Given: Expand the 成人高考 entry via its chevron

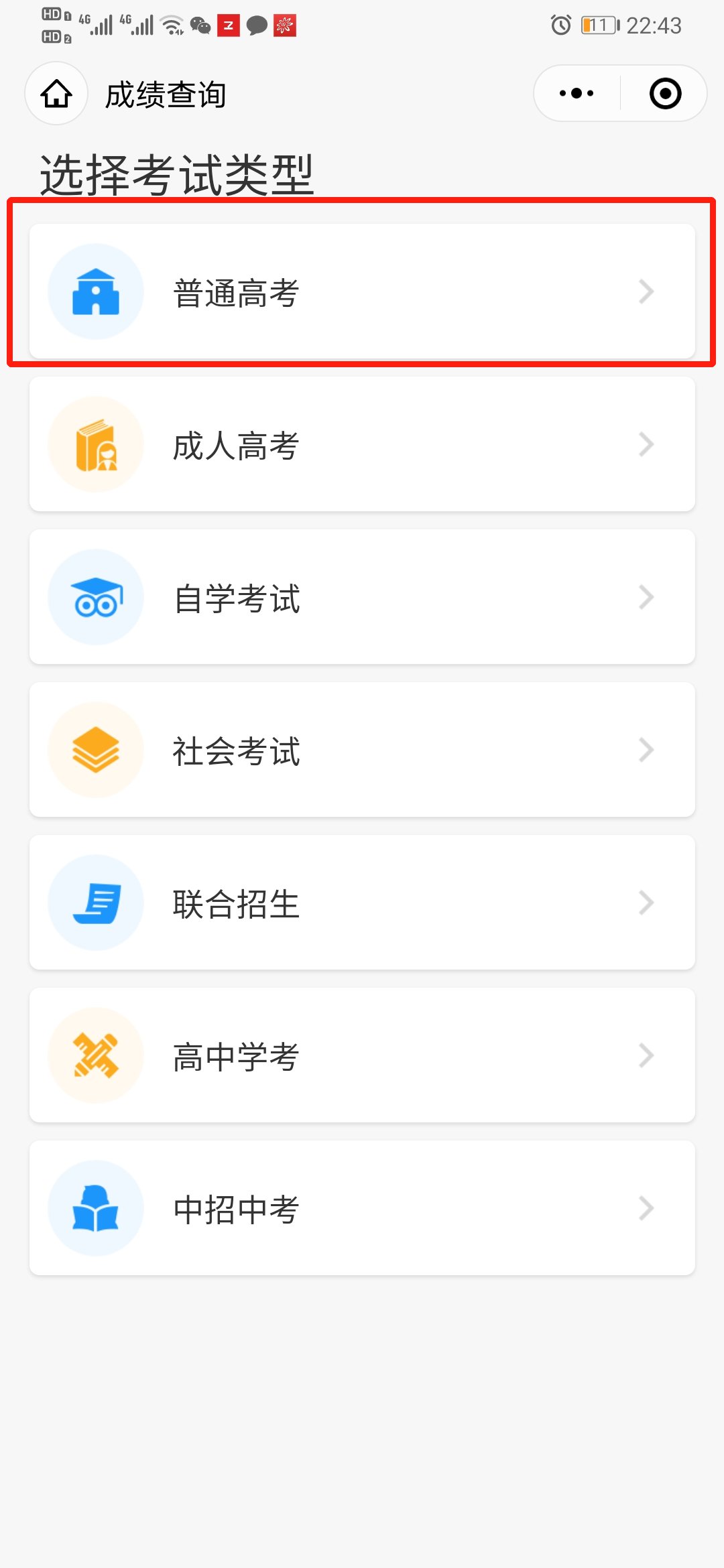Looking at the screenshot, I should pyautogui.click(x=646, y=444).
